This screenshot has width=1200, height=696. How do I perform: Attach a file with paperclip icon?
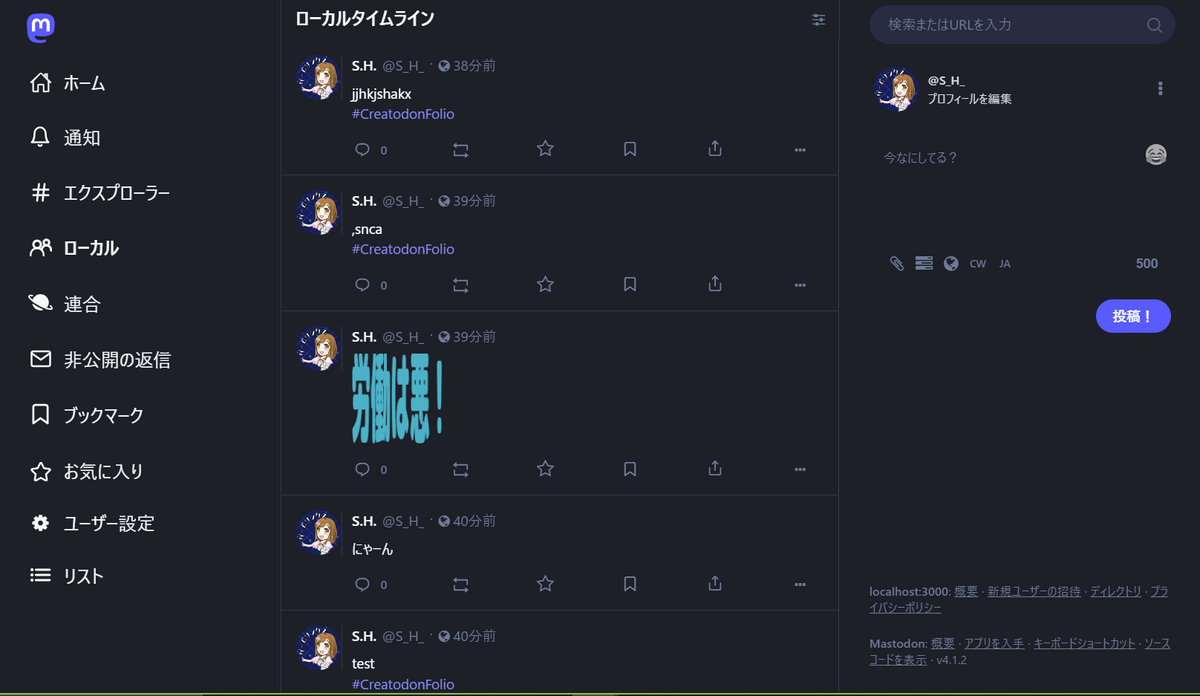(x=897, y=263)
